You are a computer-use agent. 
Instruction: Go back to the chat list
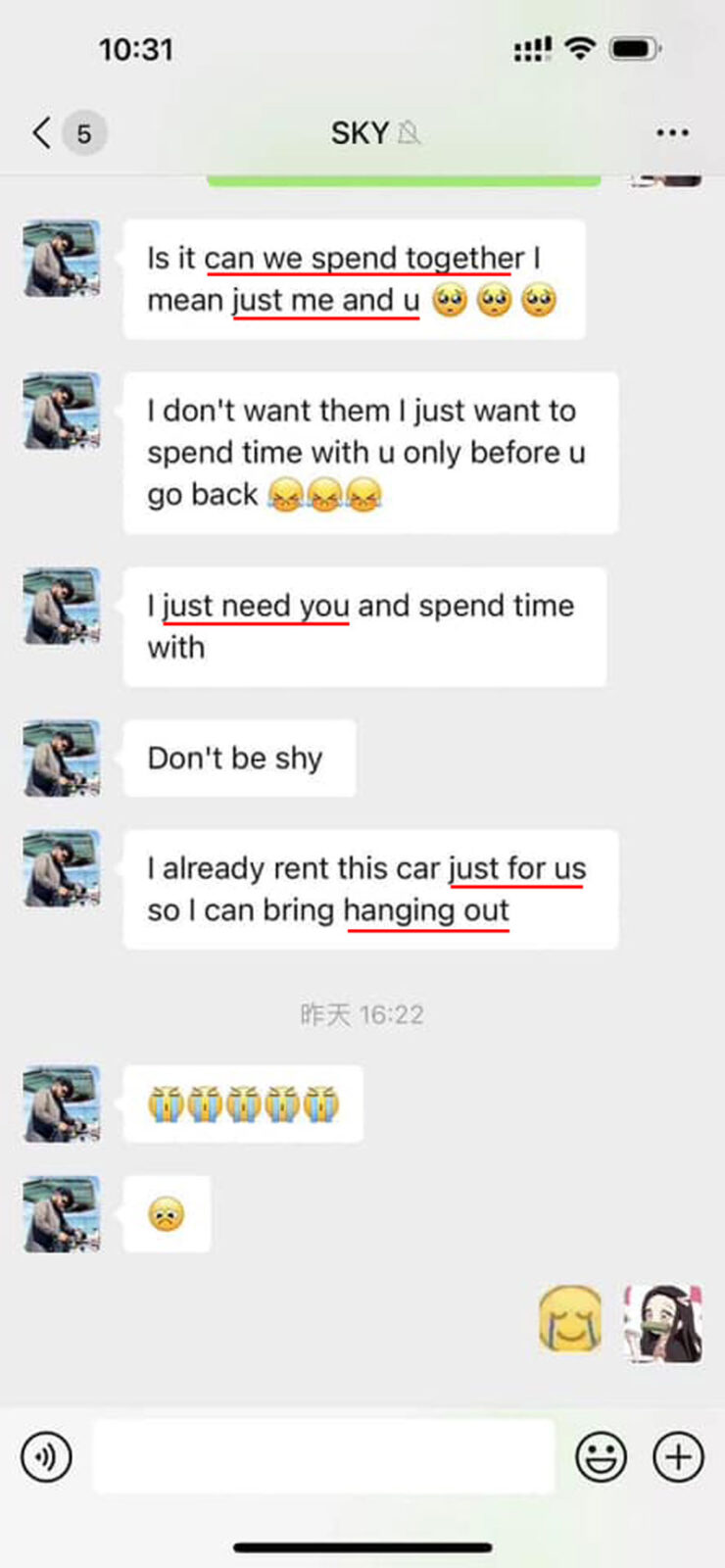click(x=42, y=132)
